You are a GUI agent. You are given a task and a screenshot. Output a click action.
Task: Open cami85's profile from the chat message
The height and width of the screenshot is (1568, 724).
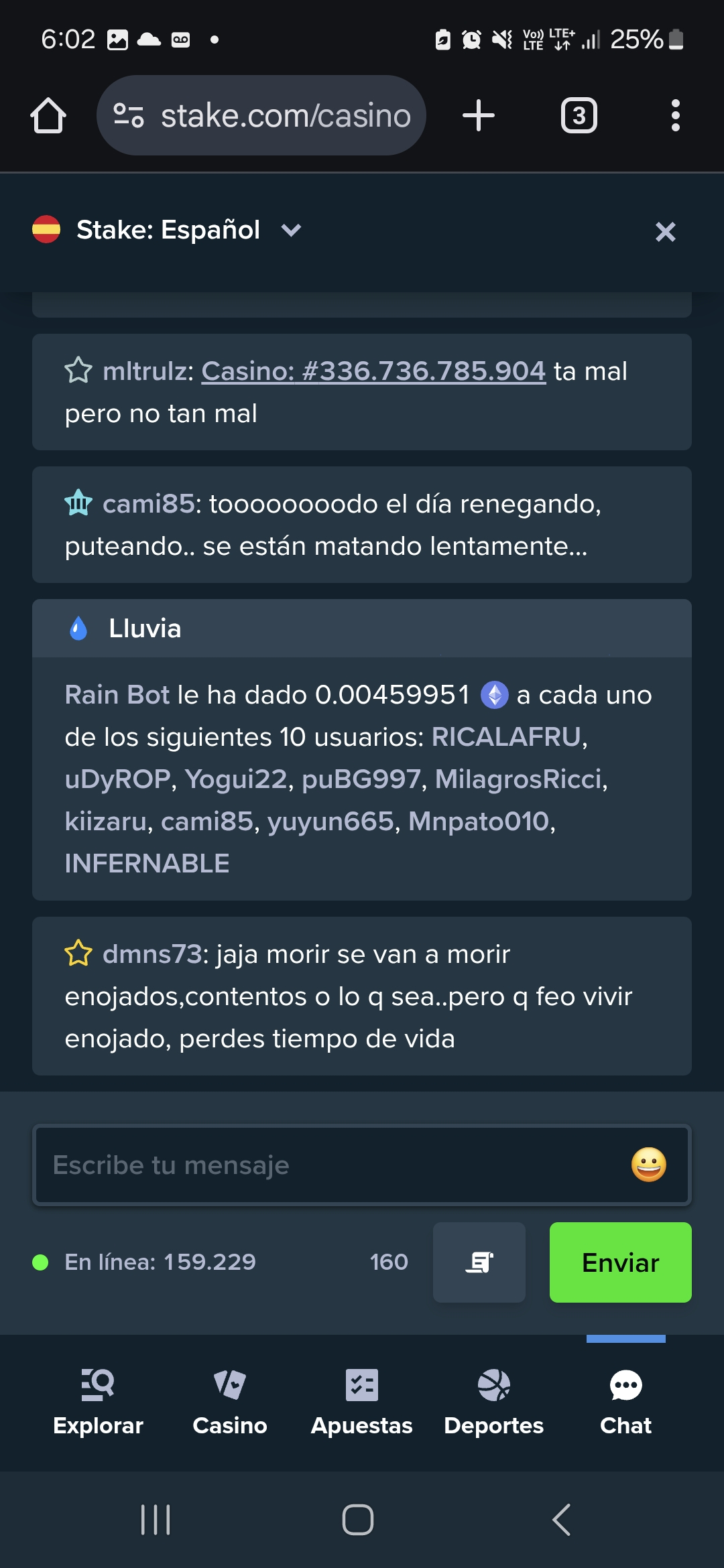tap(148, 503)
